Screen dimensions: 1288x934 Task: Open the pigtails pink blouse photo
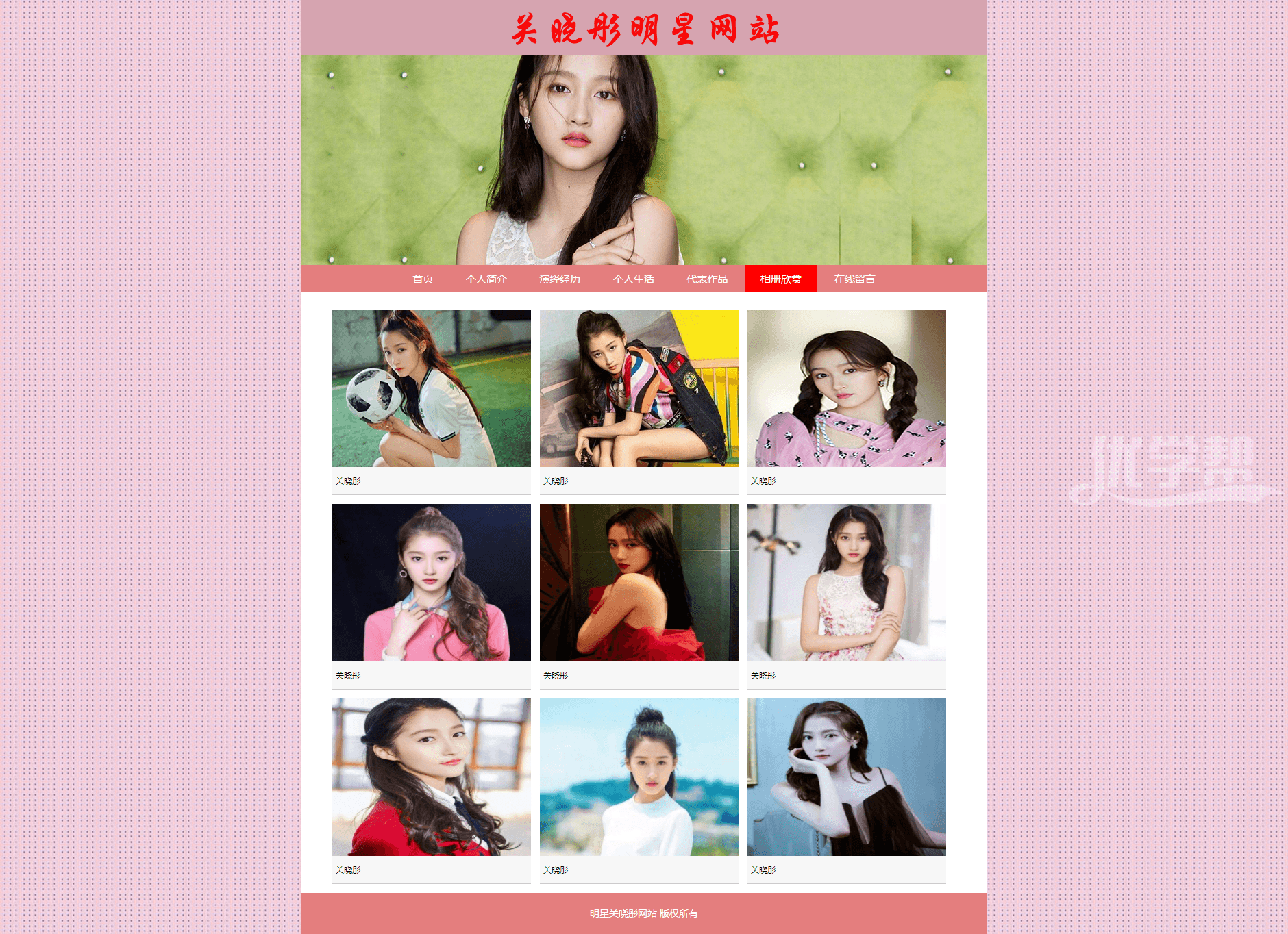[x=846, y=388]
